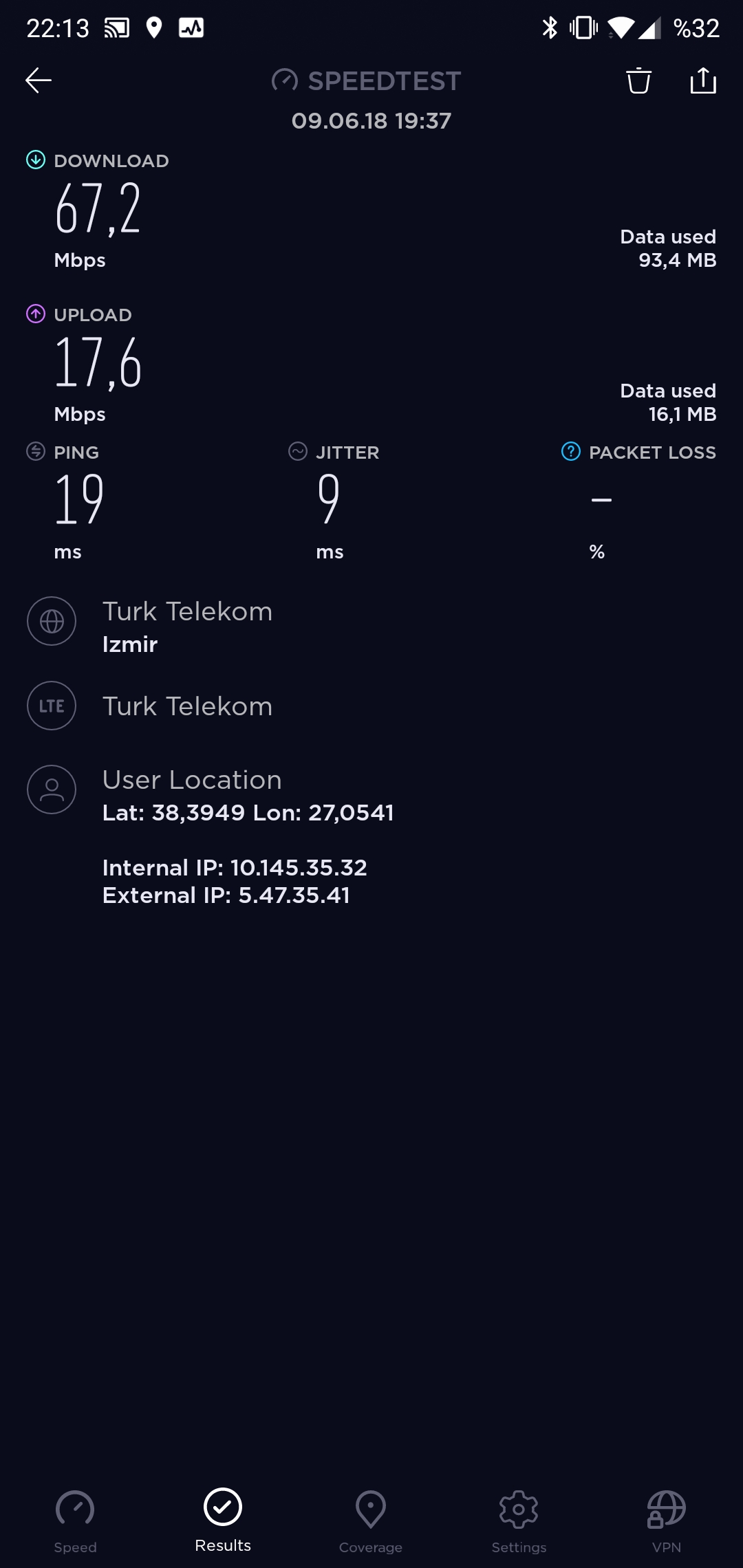Go to the Settings tab
This screenshot has height=1568, width=743.
point(519,1521)
